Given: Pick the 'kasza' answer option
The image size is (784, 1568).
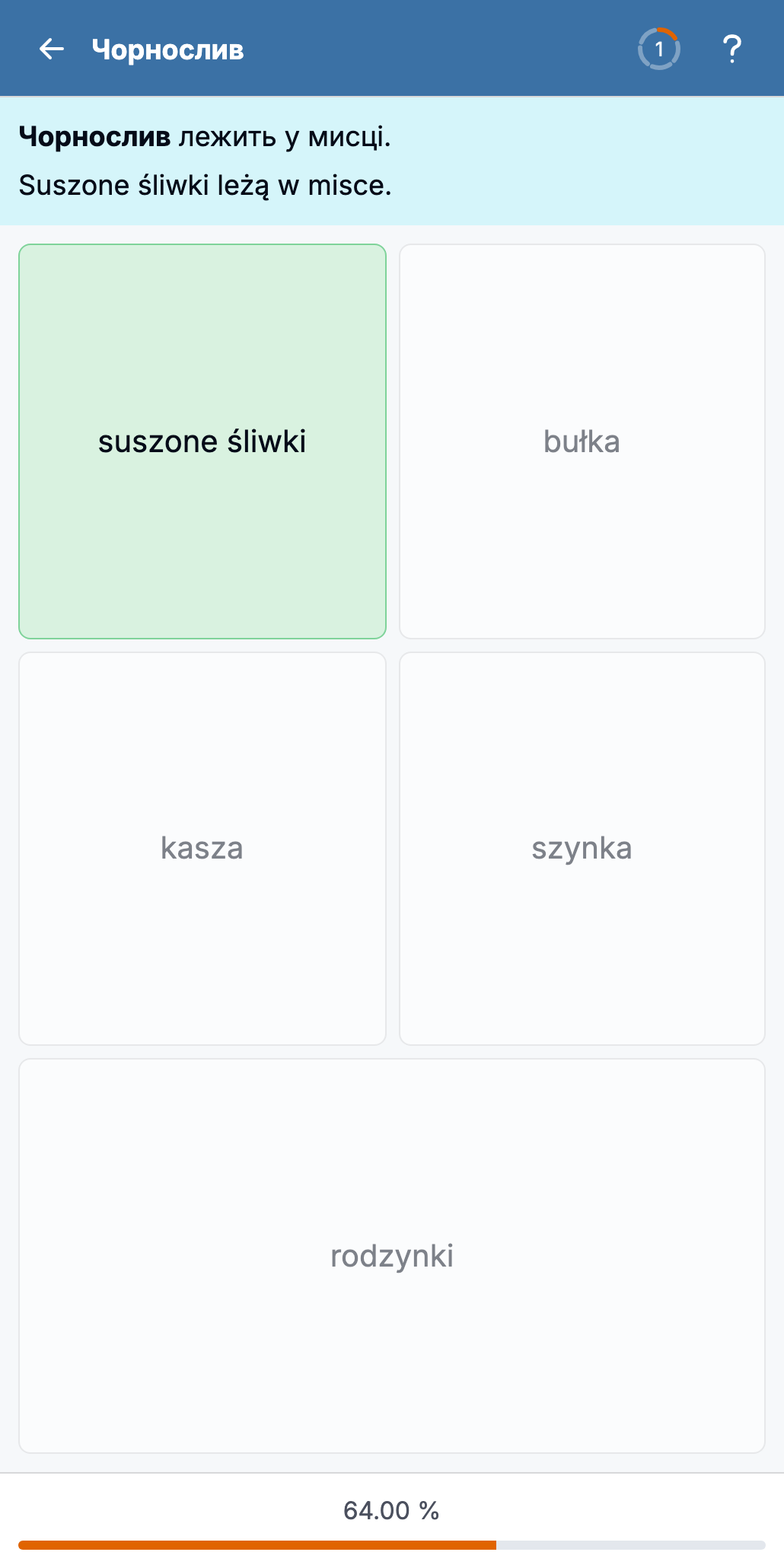Looking at the screenshot, I should pyautogui.click(x=202, y=849).
